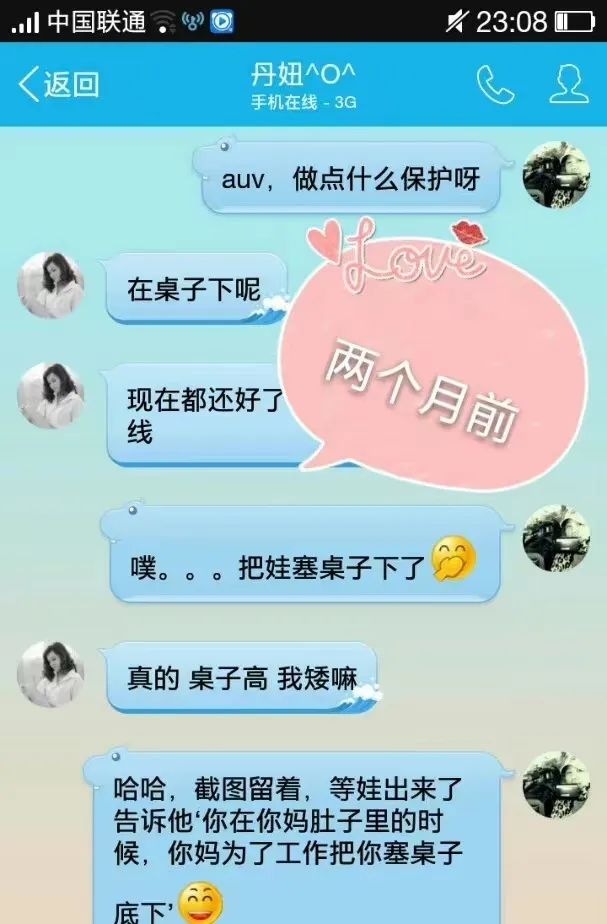Open 丹妞's contact profile icon
Image resolution: width=607 pixels, height=924 pixels.
point(567,85)
